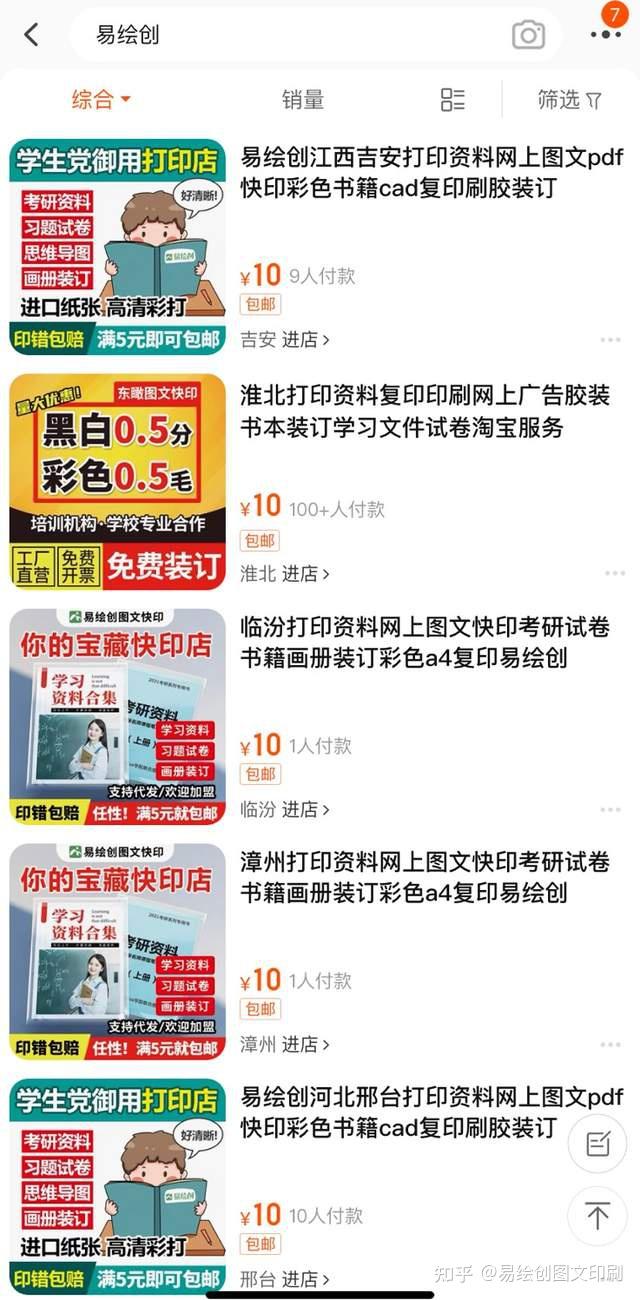Open the three-dot menu with badge

(606, 33)
